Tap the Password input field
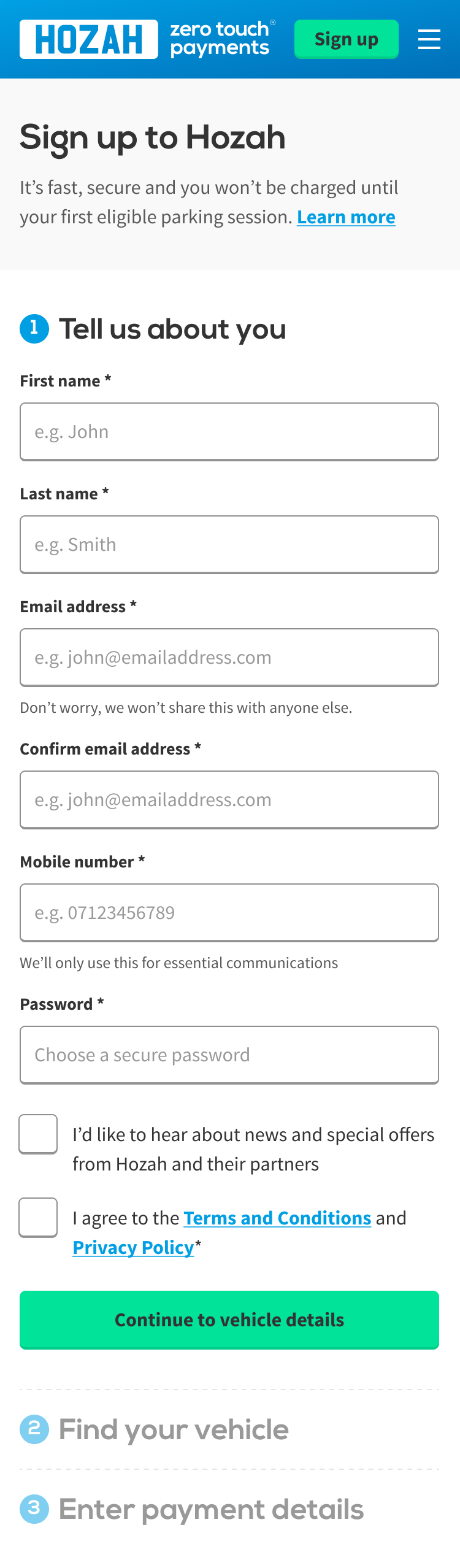 point(229,1055)
